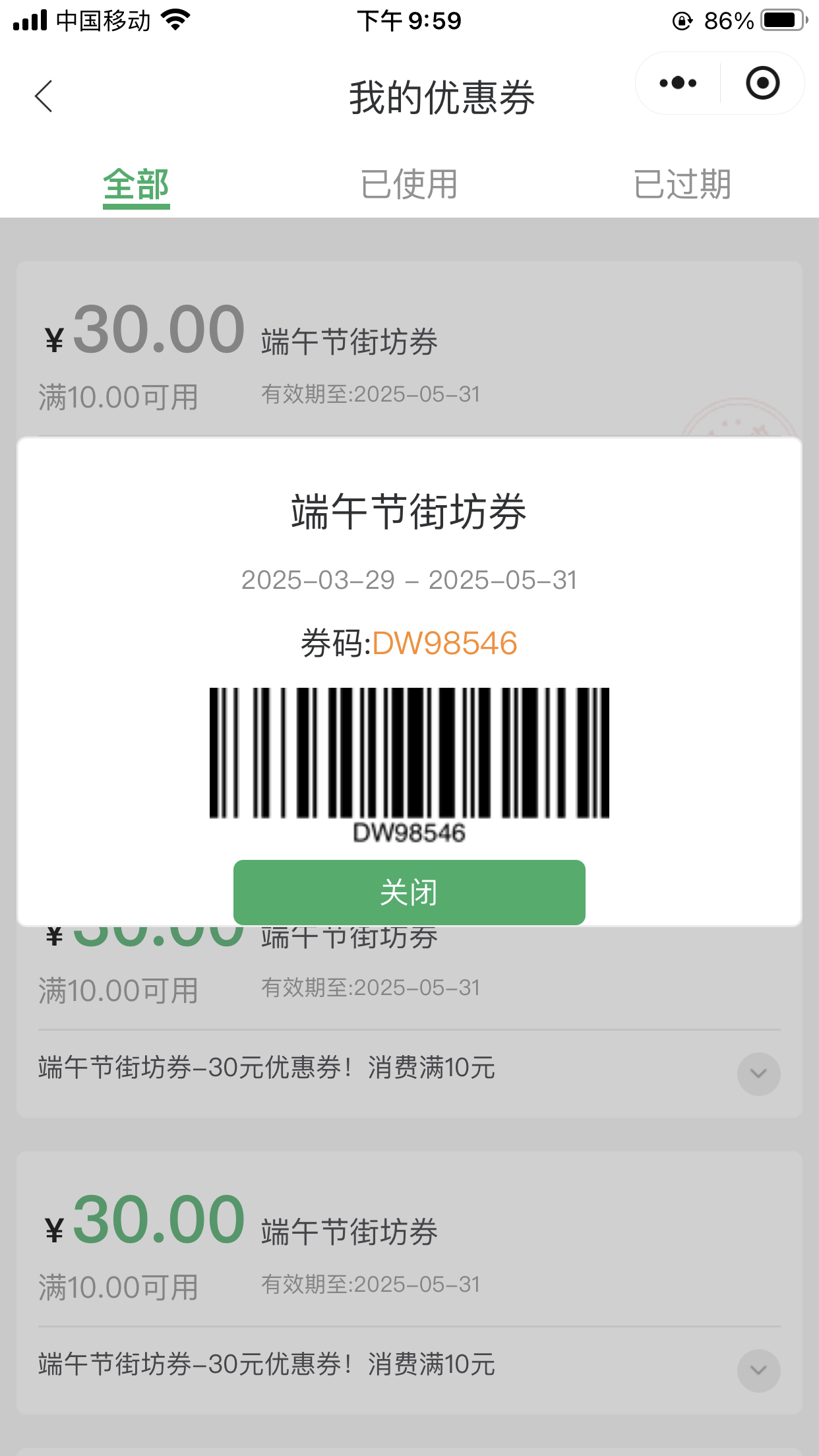Image resolution: width=819 pixels, height=1456 pixels.
Task: Tap the Wi-Fi status icon
Action: point(174,20)
